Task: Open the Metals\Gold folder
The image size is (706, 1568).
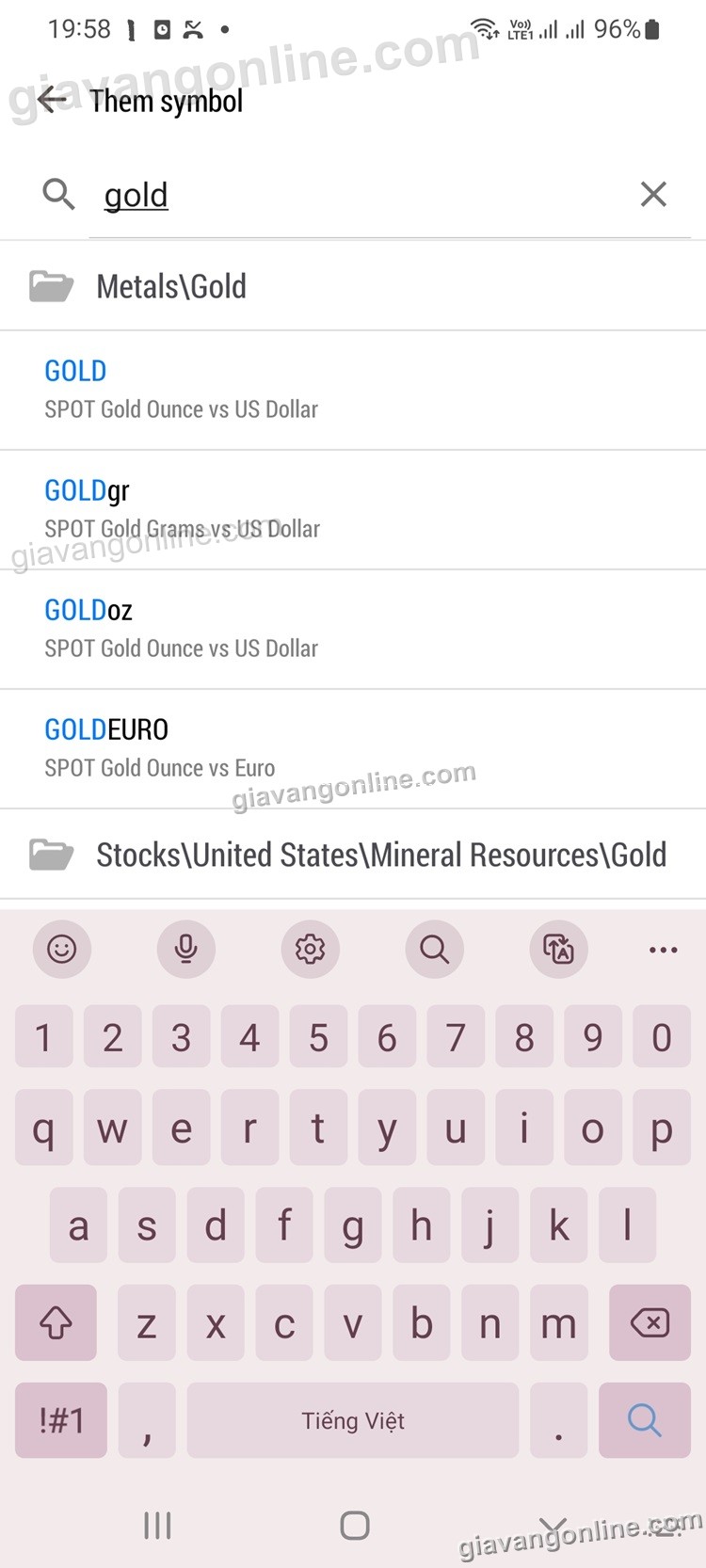Action: click(x=353, y=286)
